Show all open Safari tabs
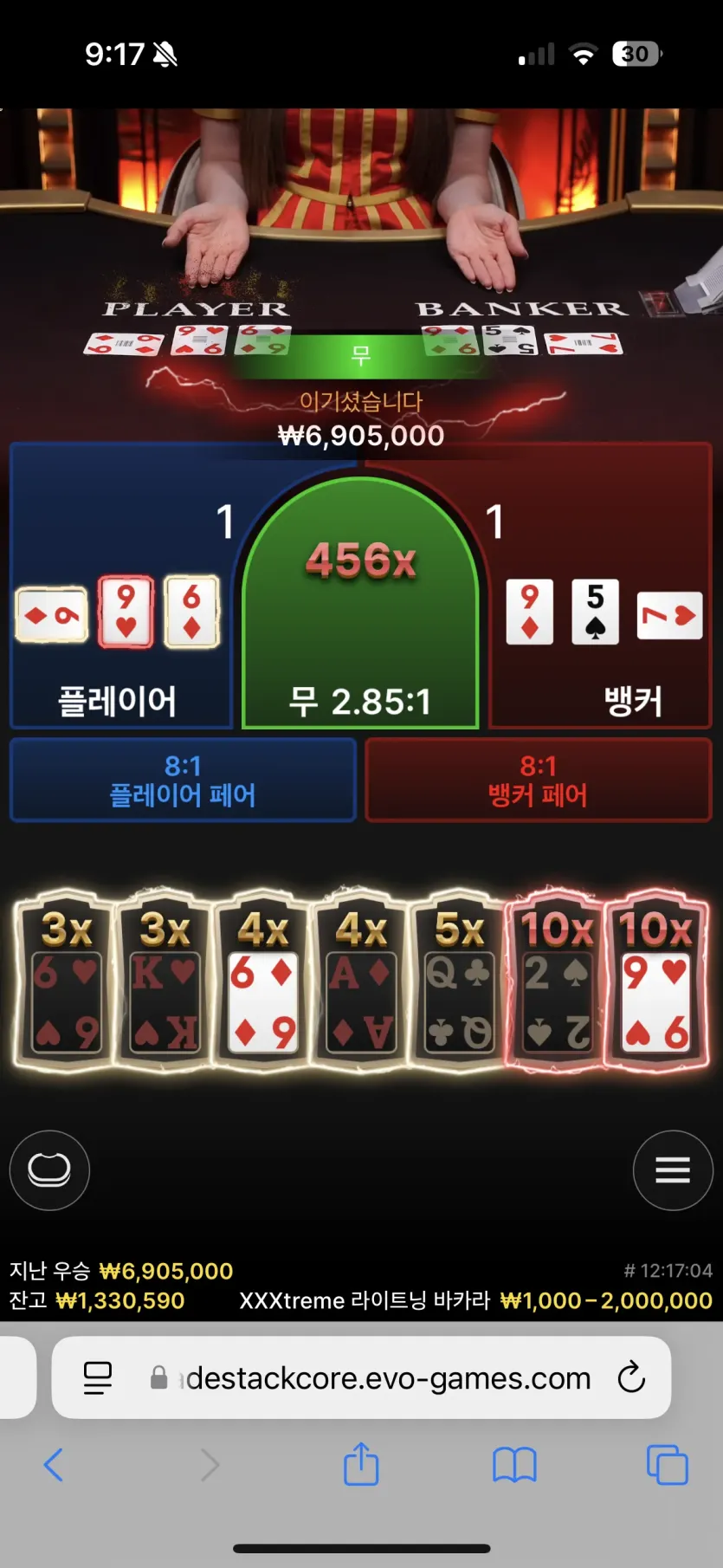 667,1465
